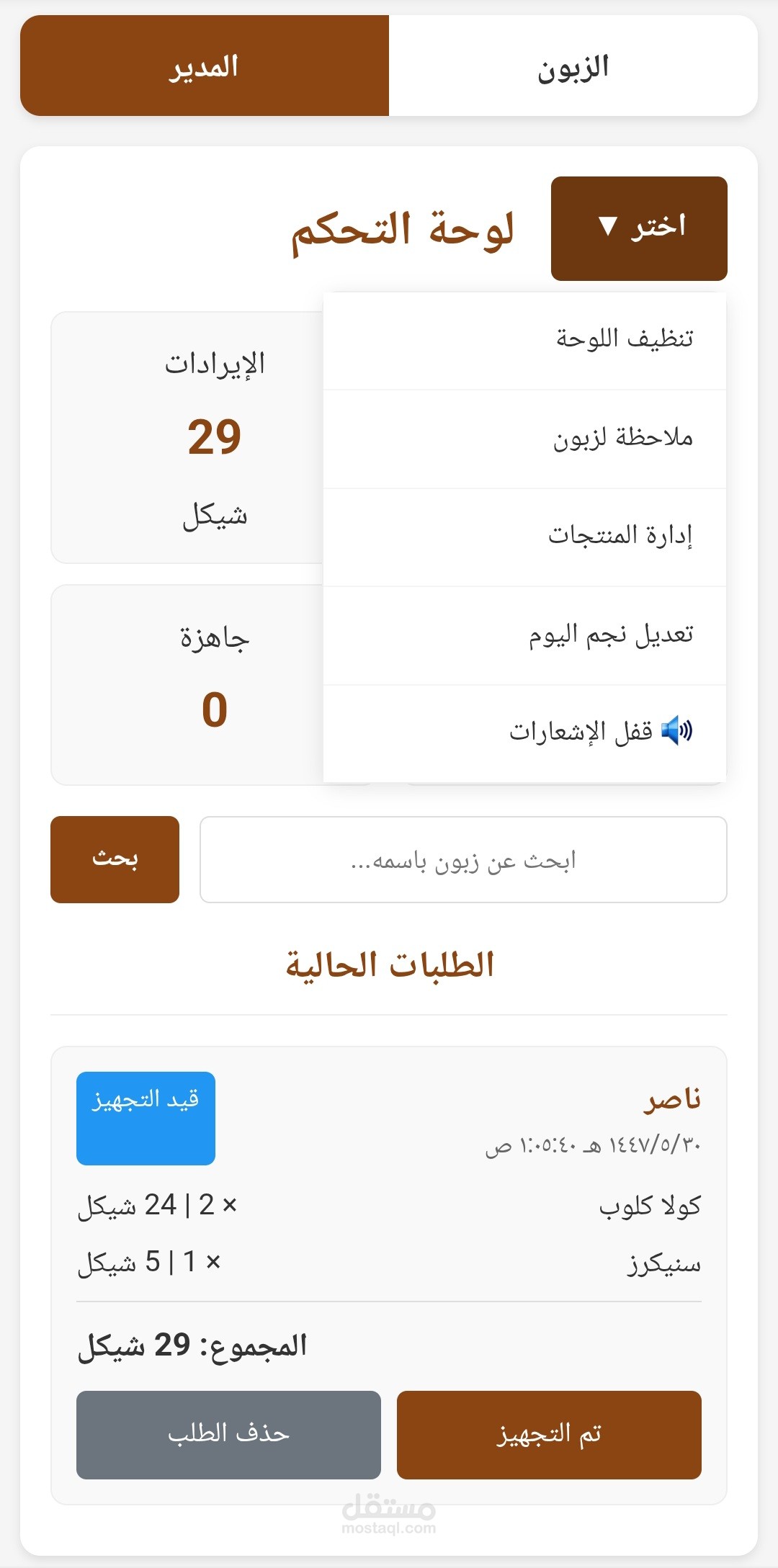The width and height of the screenshot is (778, 1568).
Task: Mark Nasser's order as تم التجهيز
Action: [549, 1434]
